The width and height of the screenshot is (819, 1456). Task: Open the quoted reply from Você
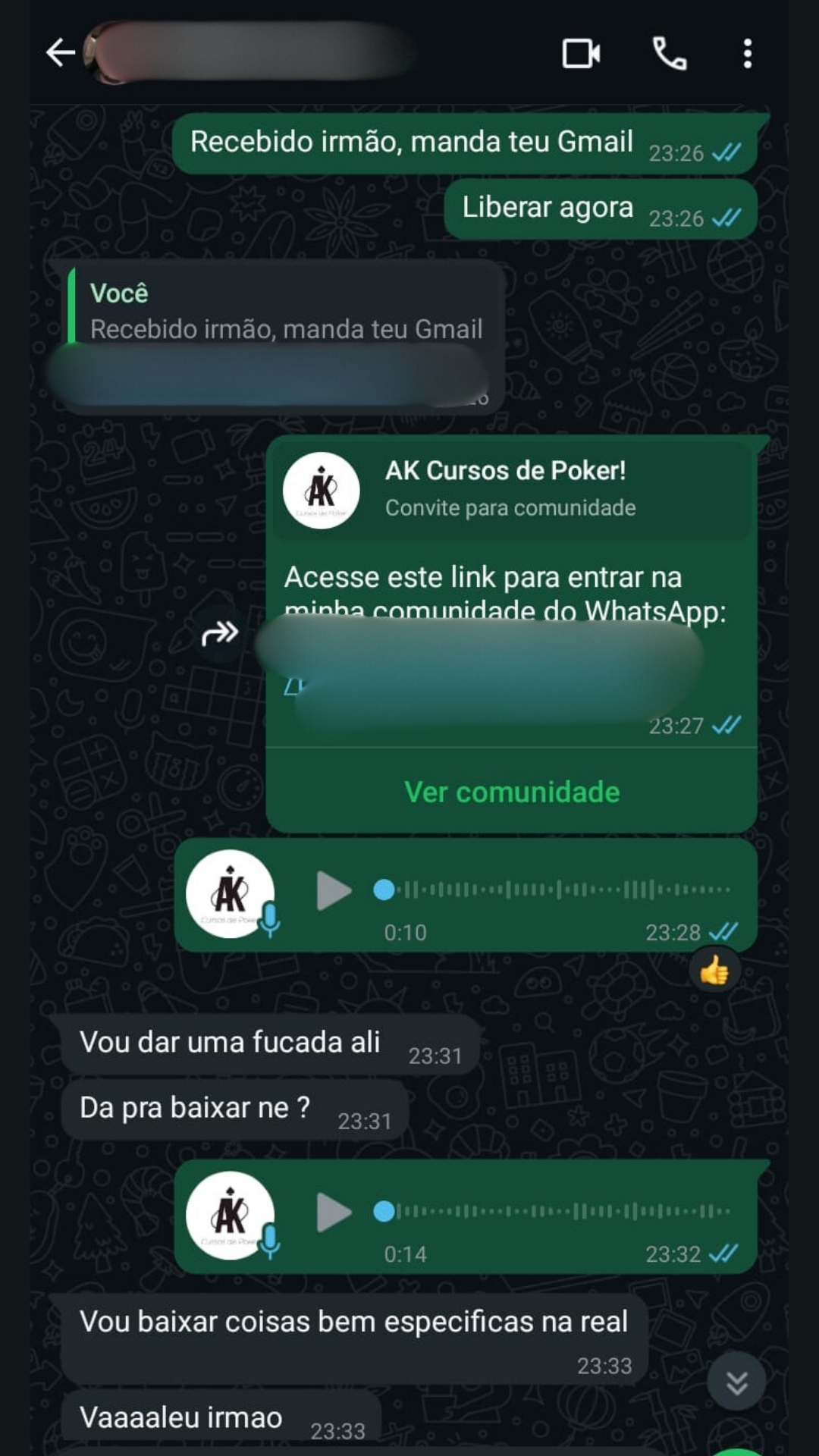286,312
